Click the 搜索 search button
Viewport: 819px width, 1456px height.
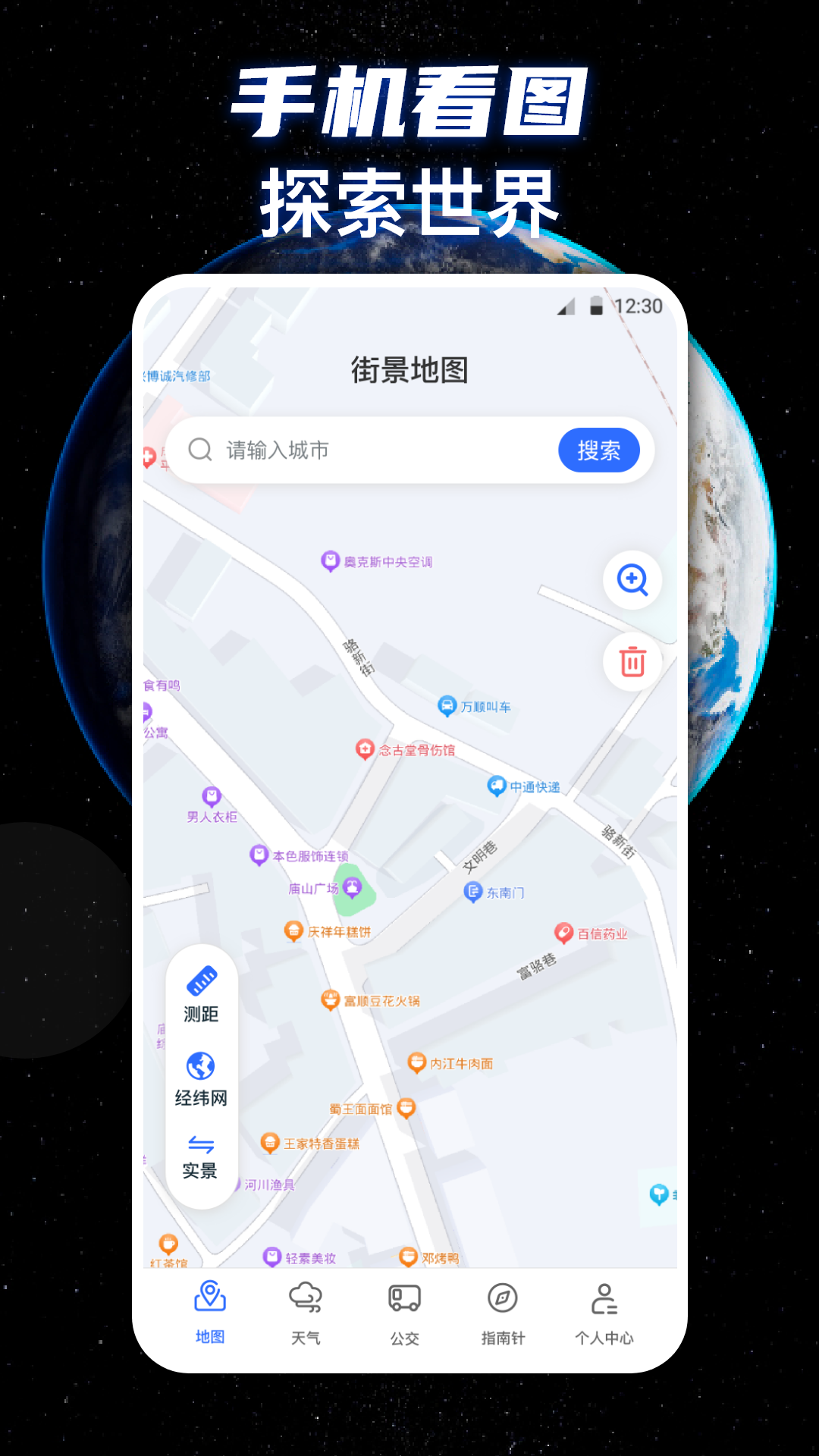[599, 450]
